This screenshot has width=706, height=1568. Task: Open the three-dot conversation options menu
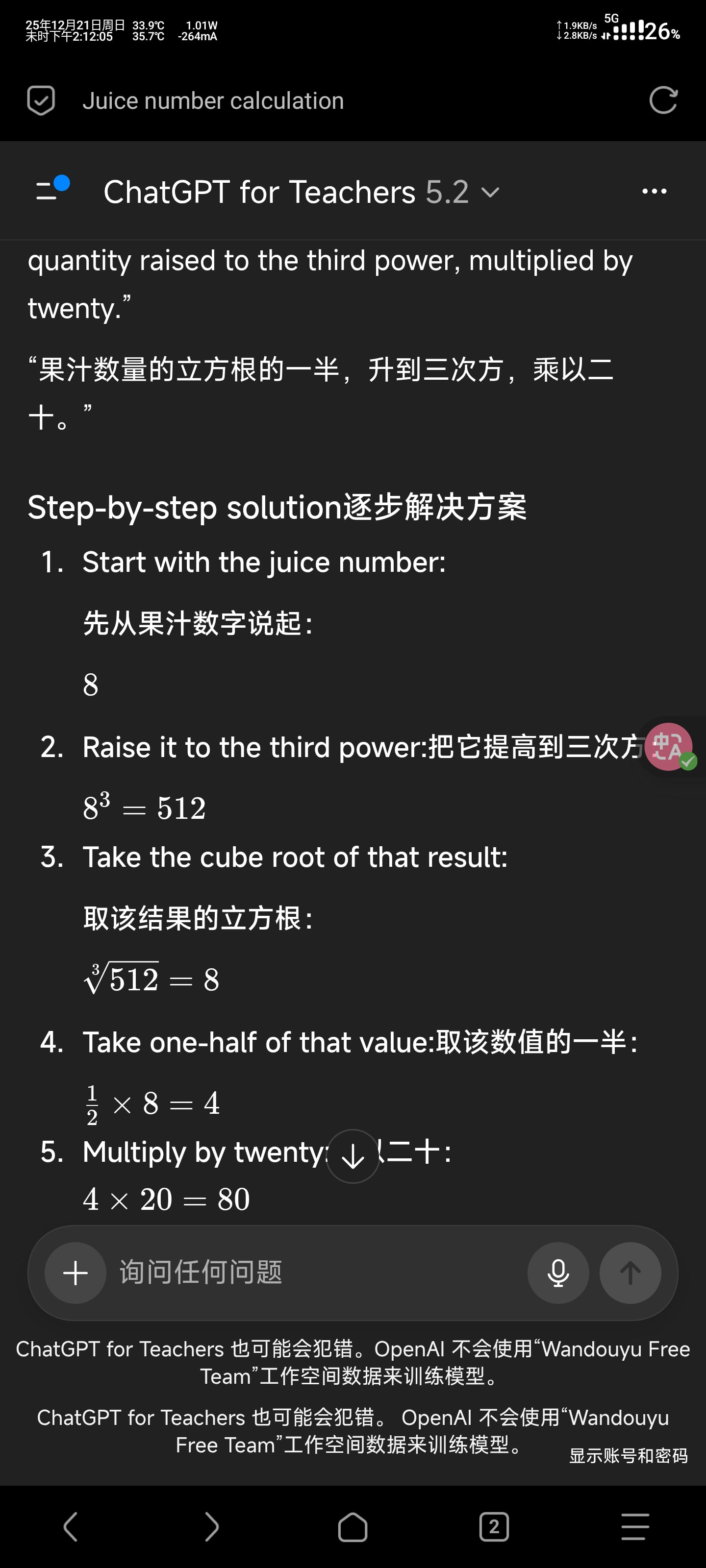(654, 191)
